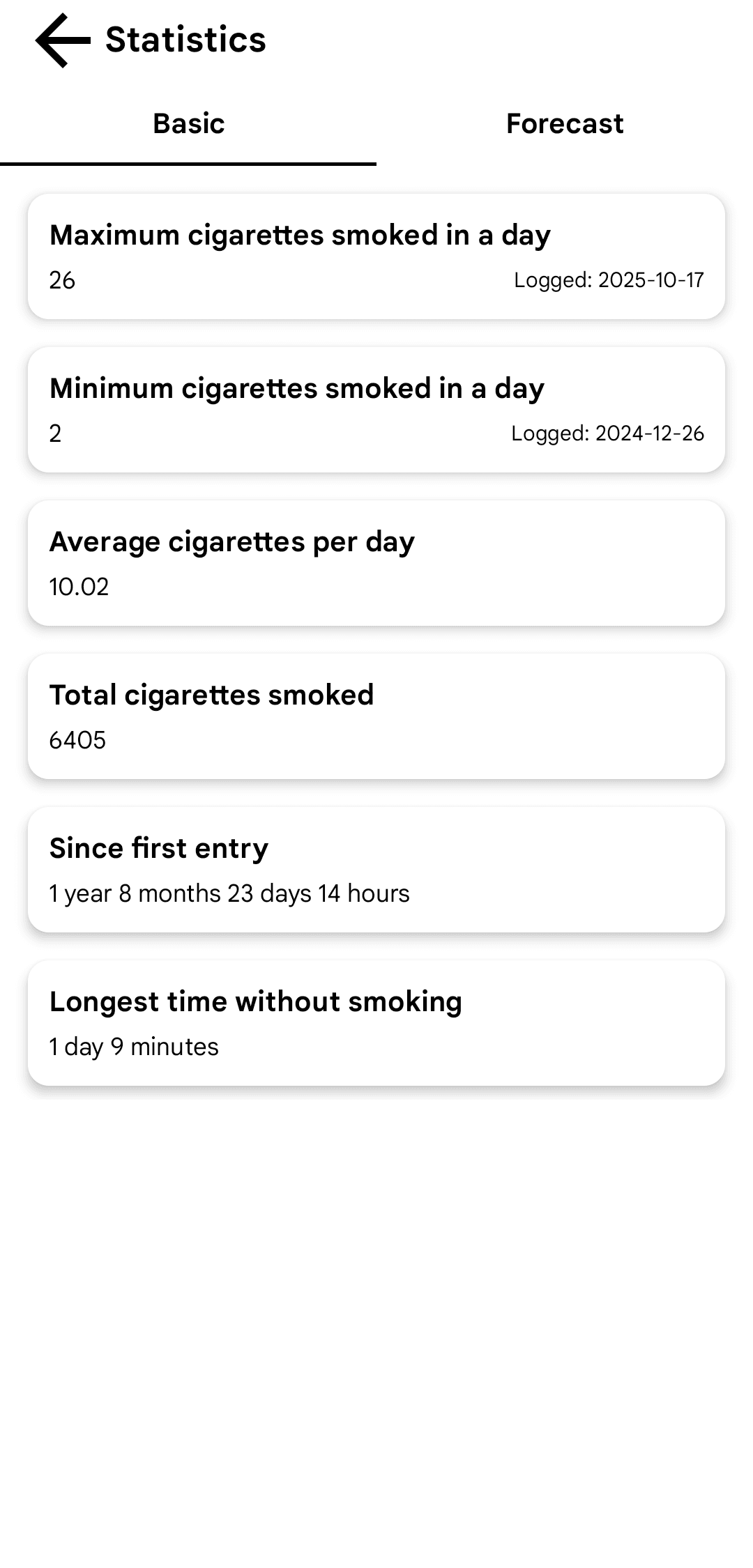Viewport: 753px width, 1568px height.
Task: Tap the Minimum cigarettes smoked in a day card
Action: [376, 408]
